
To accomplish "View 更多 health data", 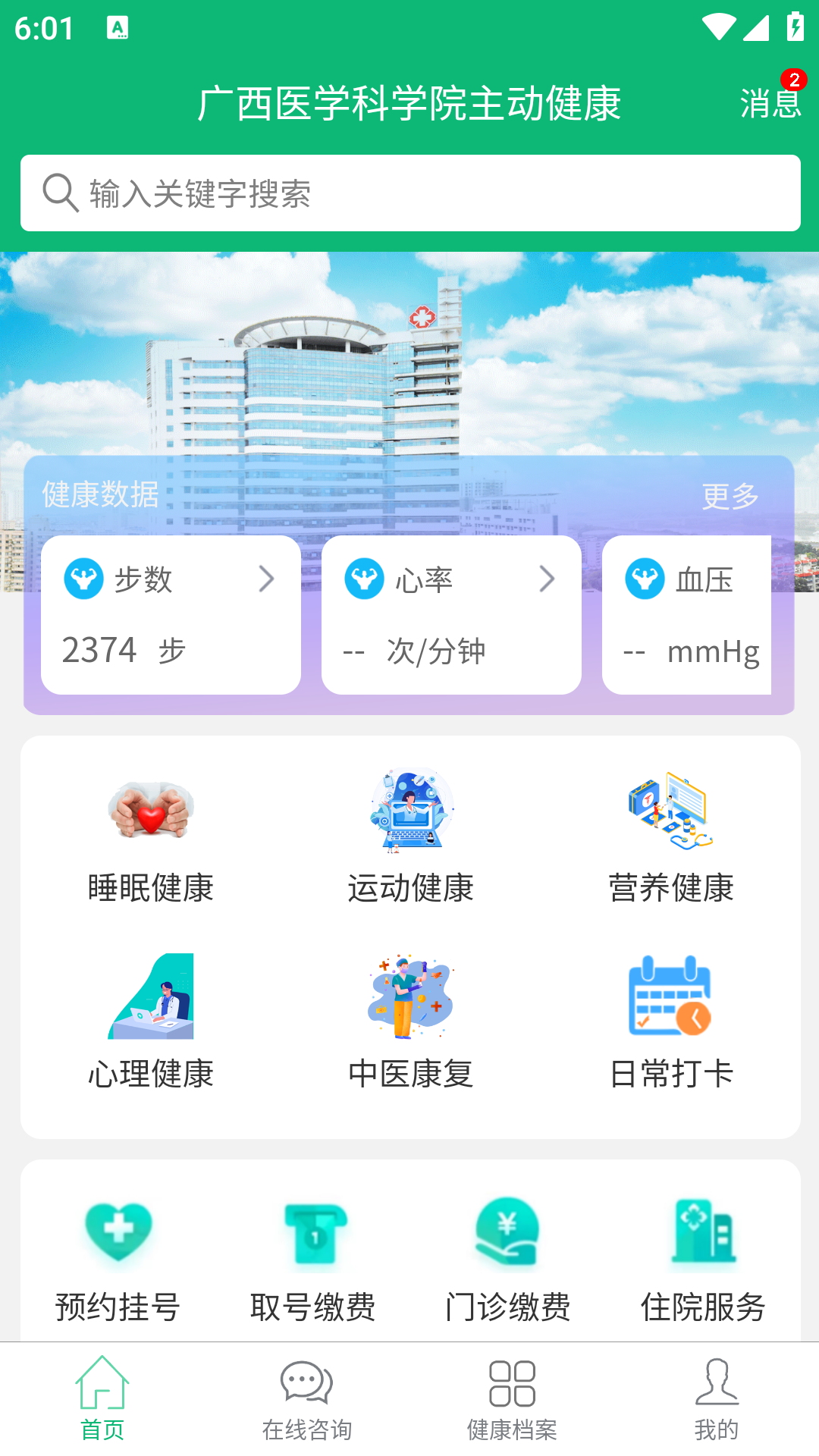I will 730,496.
